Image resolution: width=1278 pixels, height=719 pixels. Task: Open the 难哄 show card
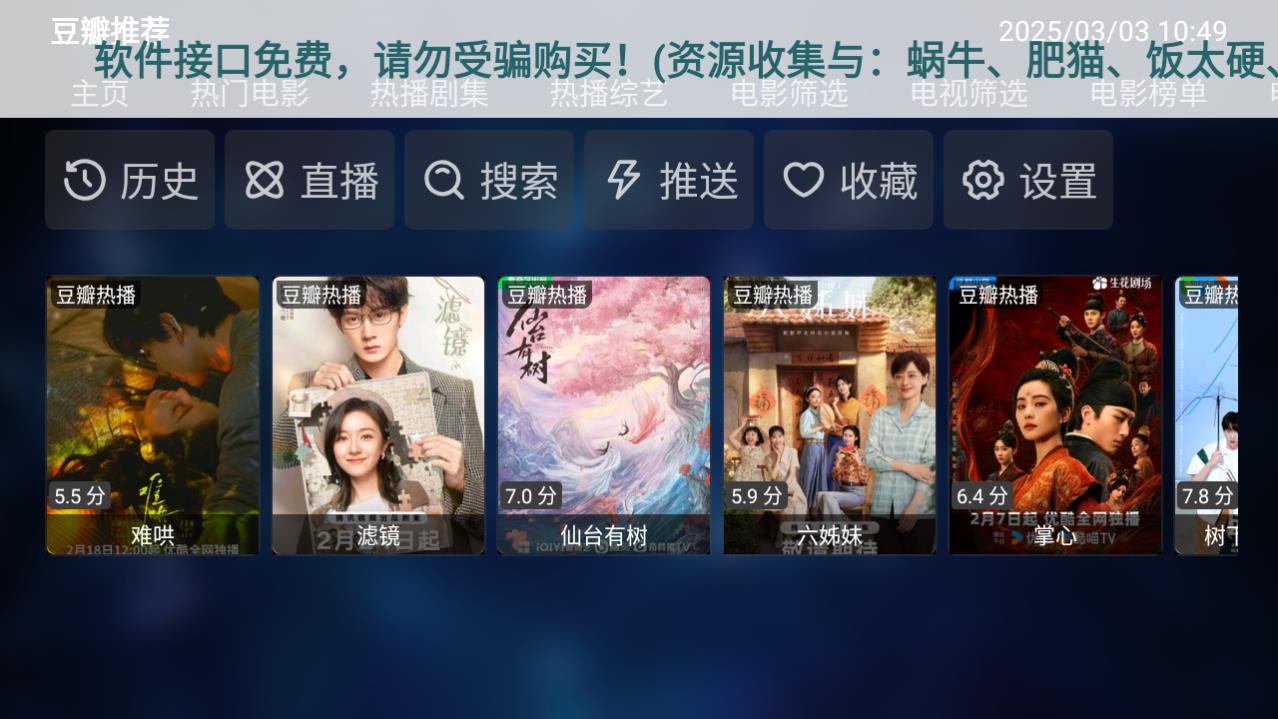tap(153, 415)
